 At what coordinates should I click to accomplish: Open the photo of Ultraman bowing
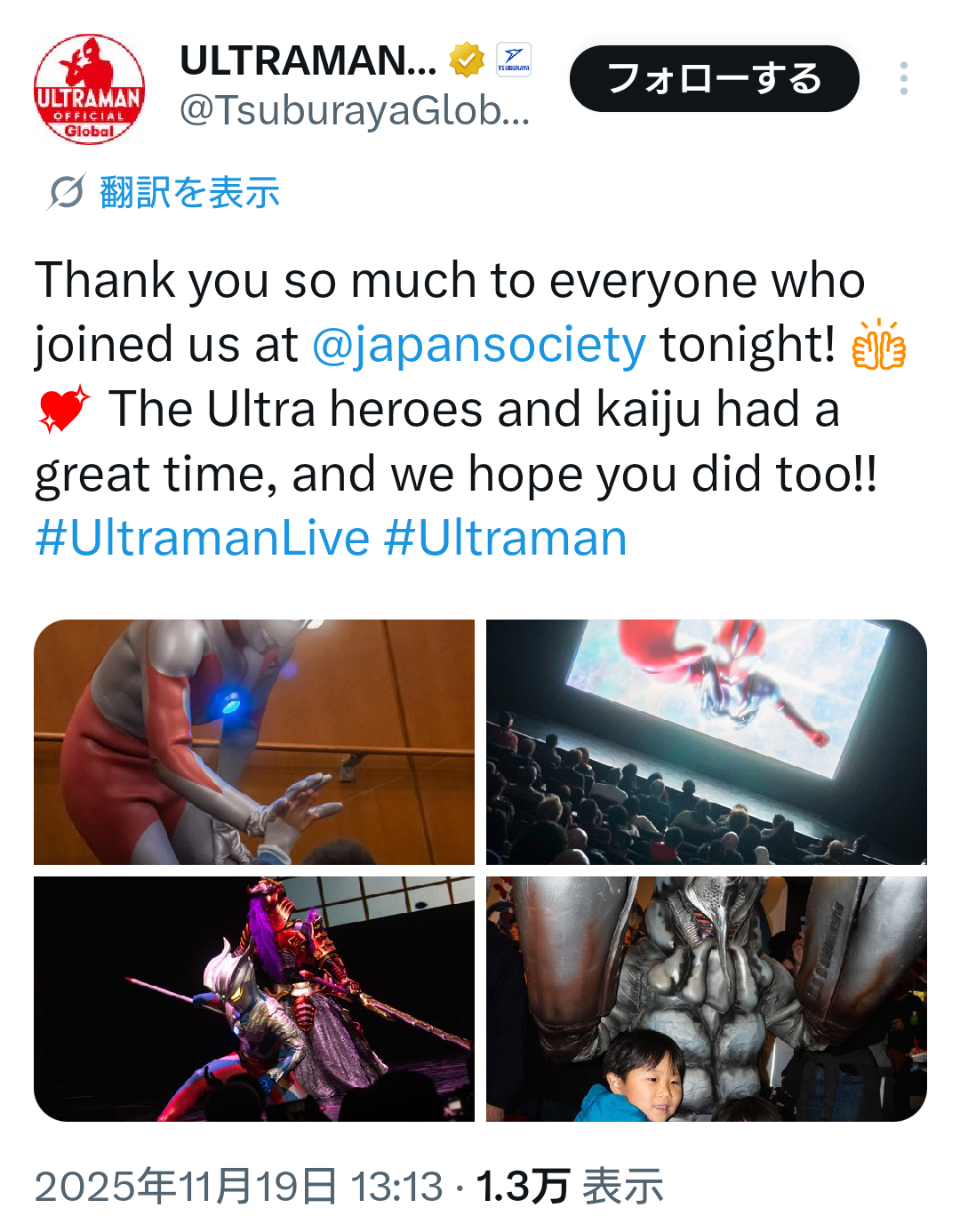tap(254, 742)
